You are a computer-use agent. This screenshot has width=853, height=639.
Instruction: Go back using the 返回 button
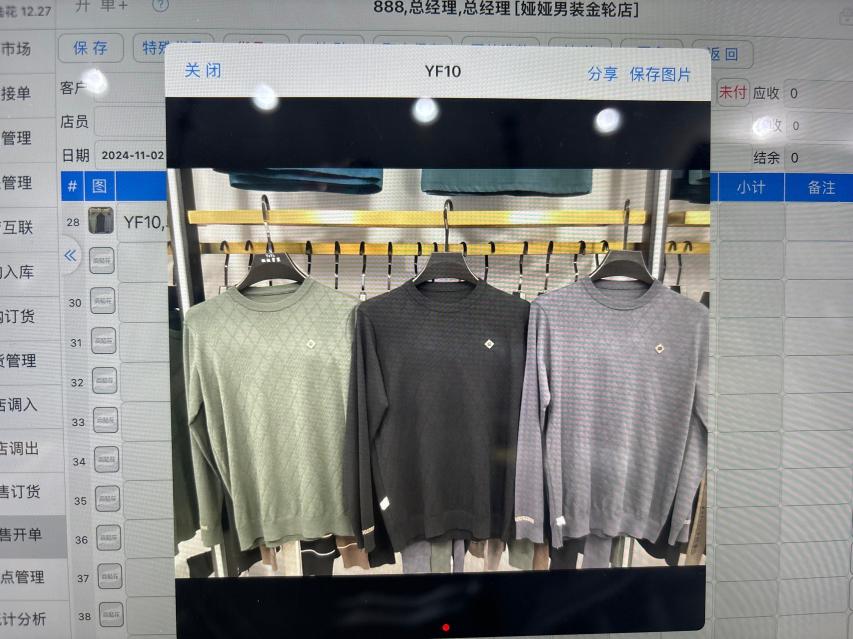[722, 53]
